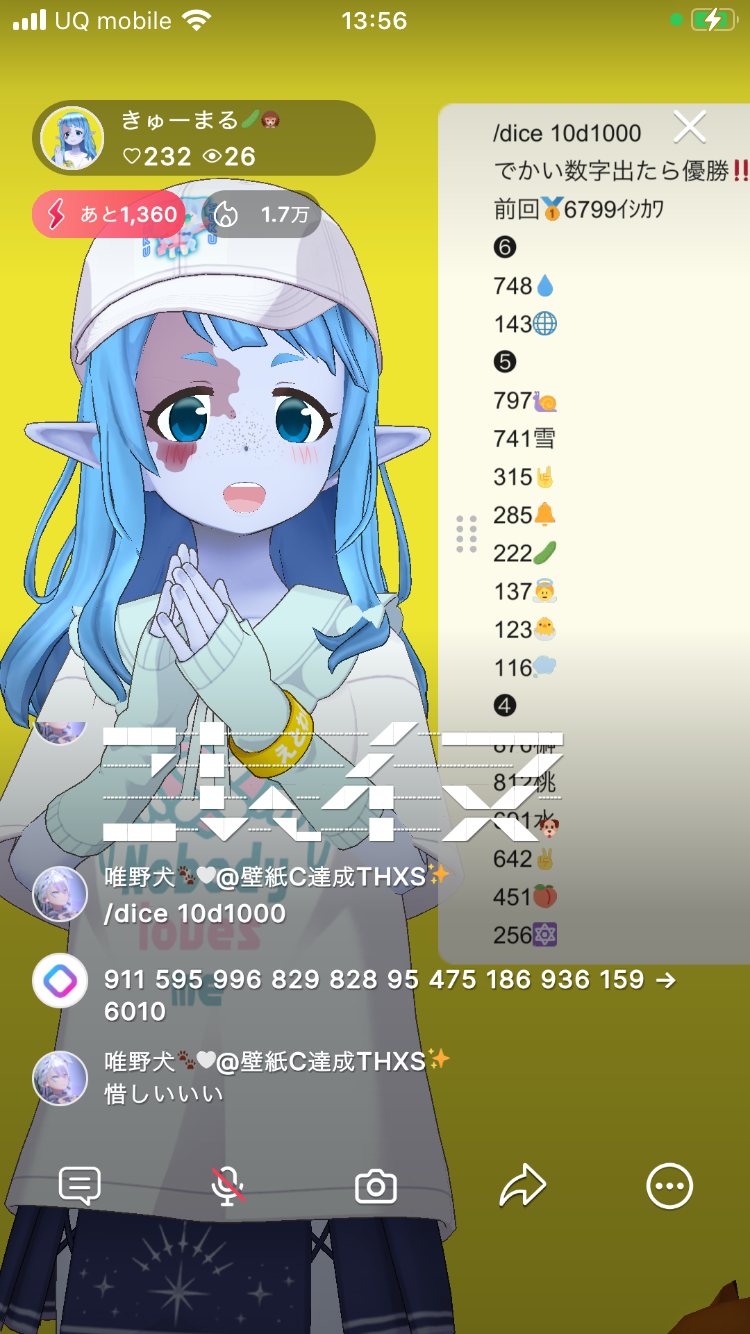Close the dice results side panel
The height and width of the screenshot is (1334, 750).
click(x=690, y=127)
